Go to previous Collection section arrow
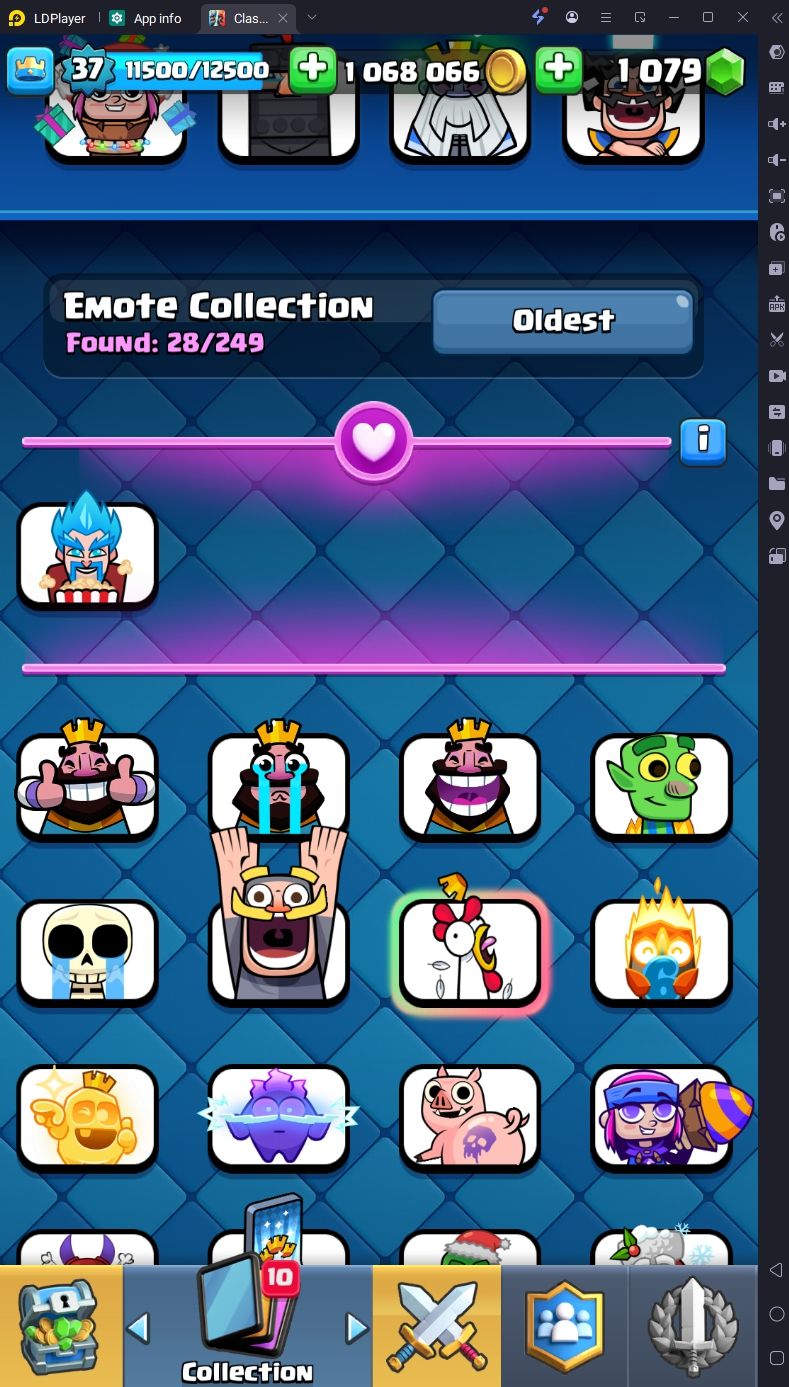This screenshot has height=1387, width=789. tap(139, 1328)
